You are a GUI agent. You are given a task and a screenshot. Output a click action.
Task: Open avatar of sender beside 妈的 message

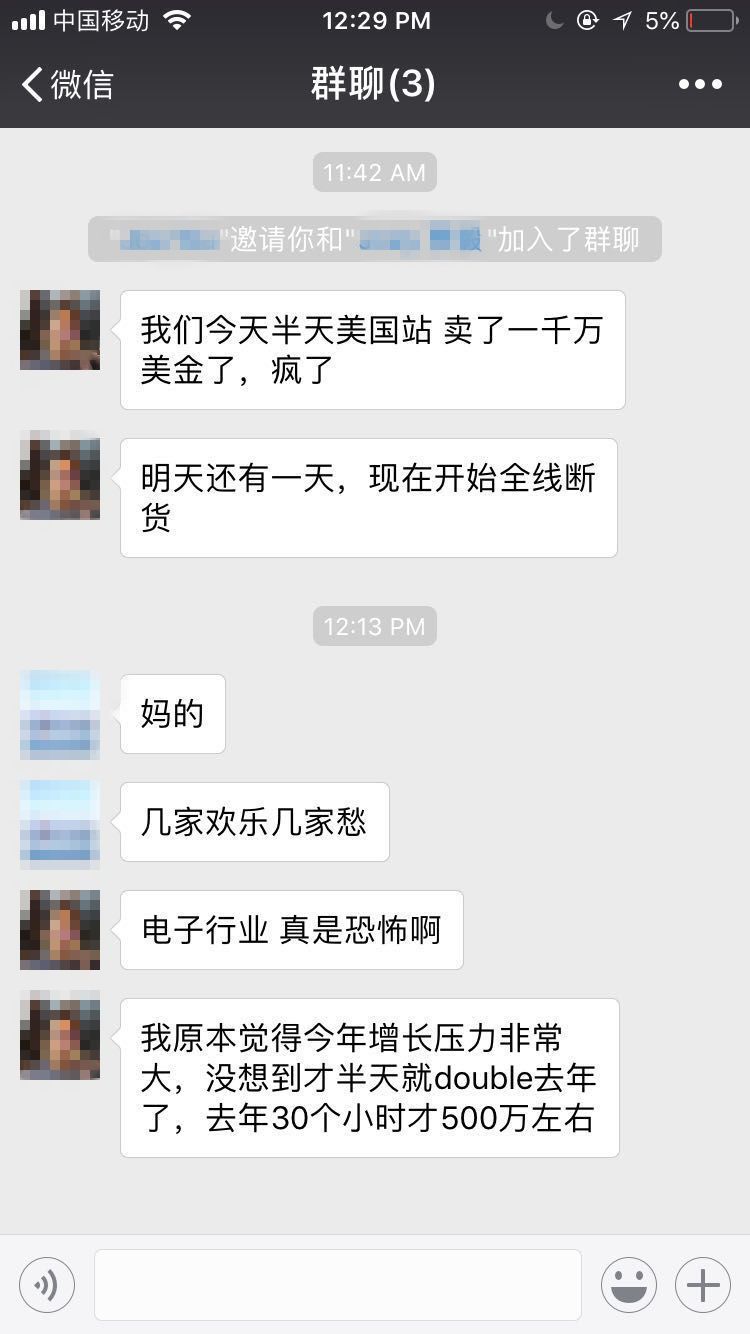tap(60, 714)
